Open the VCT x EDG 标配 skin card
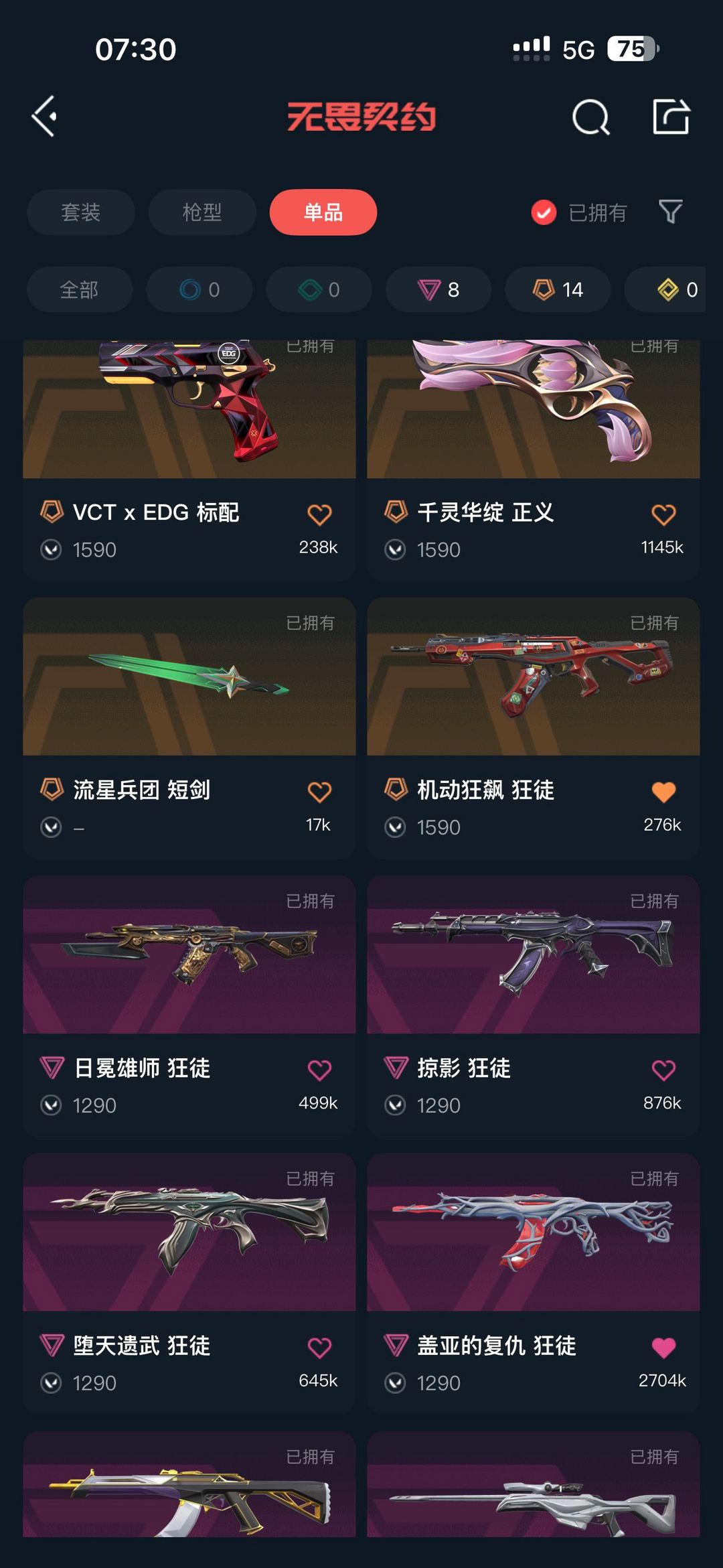Image resolution: width=723 pixels, height=1568 pixels. [189, 459]
